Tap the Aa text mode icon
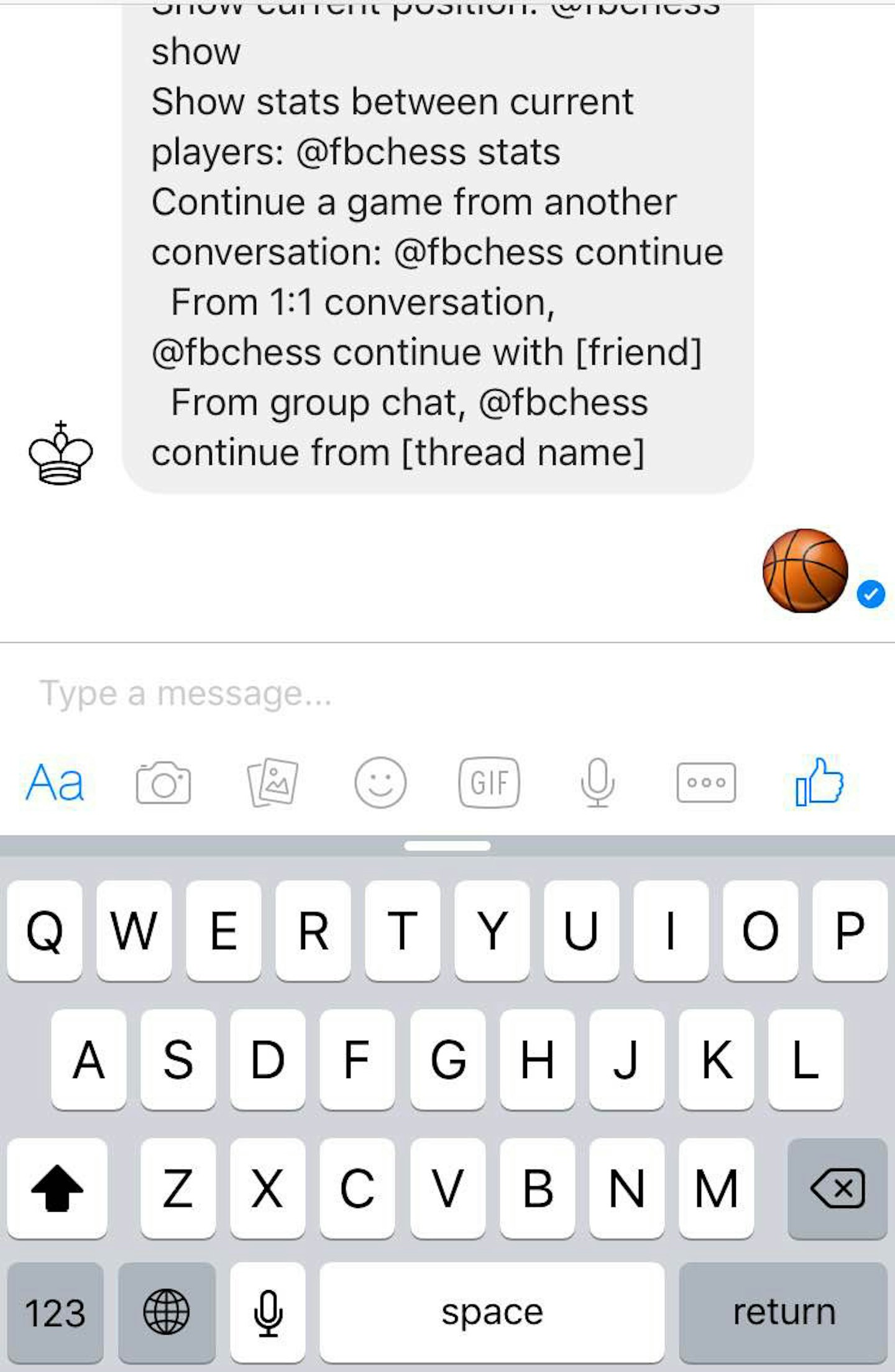 [x=55, y=783]
